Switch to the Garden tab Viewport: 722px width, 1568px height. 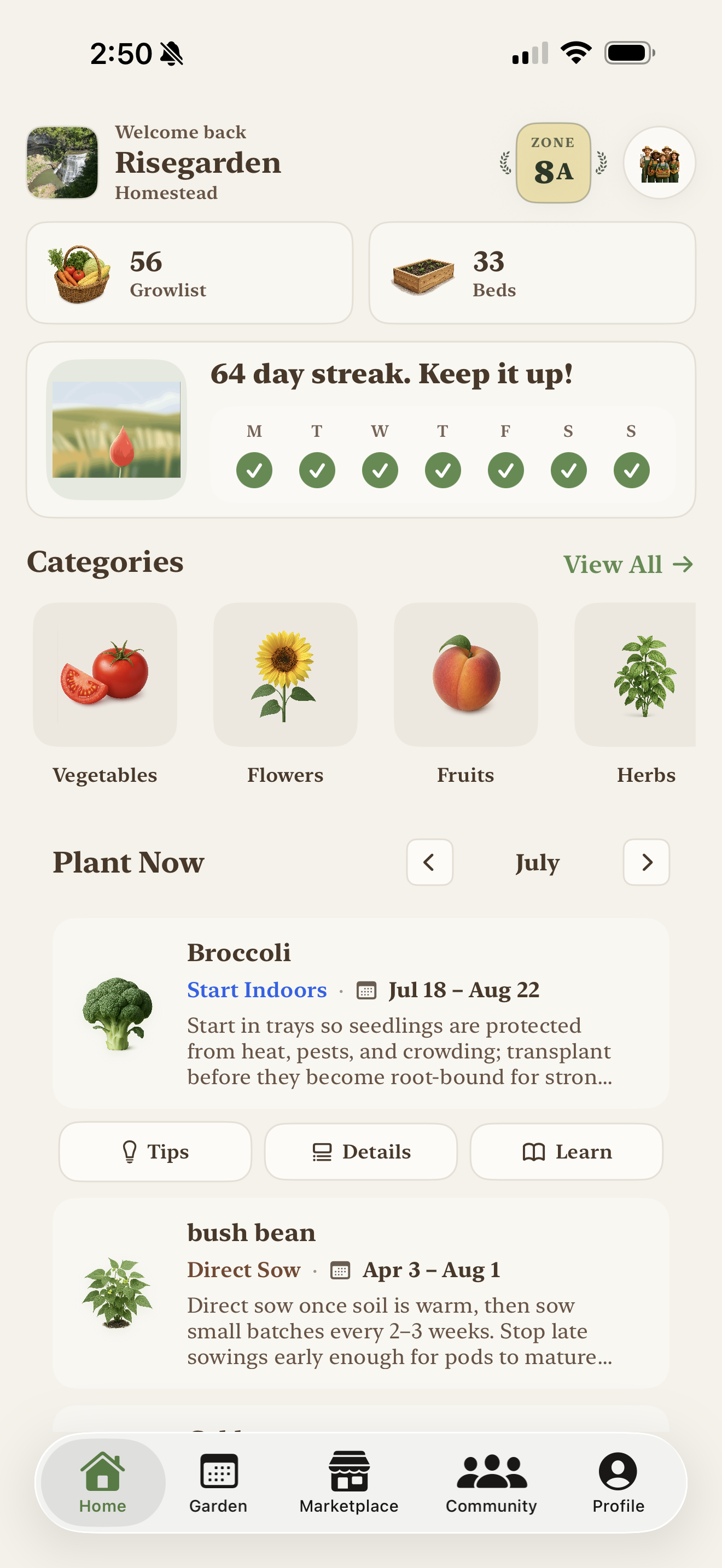[219, 1483]
